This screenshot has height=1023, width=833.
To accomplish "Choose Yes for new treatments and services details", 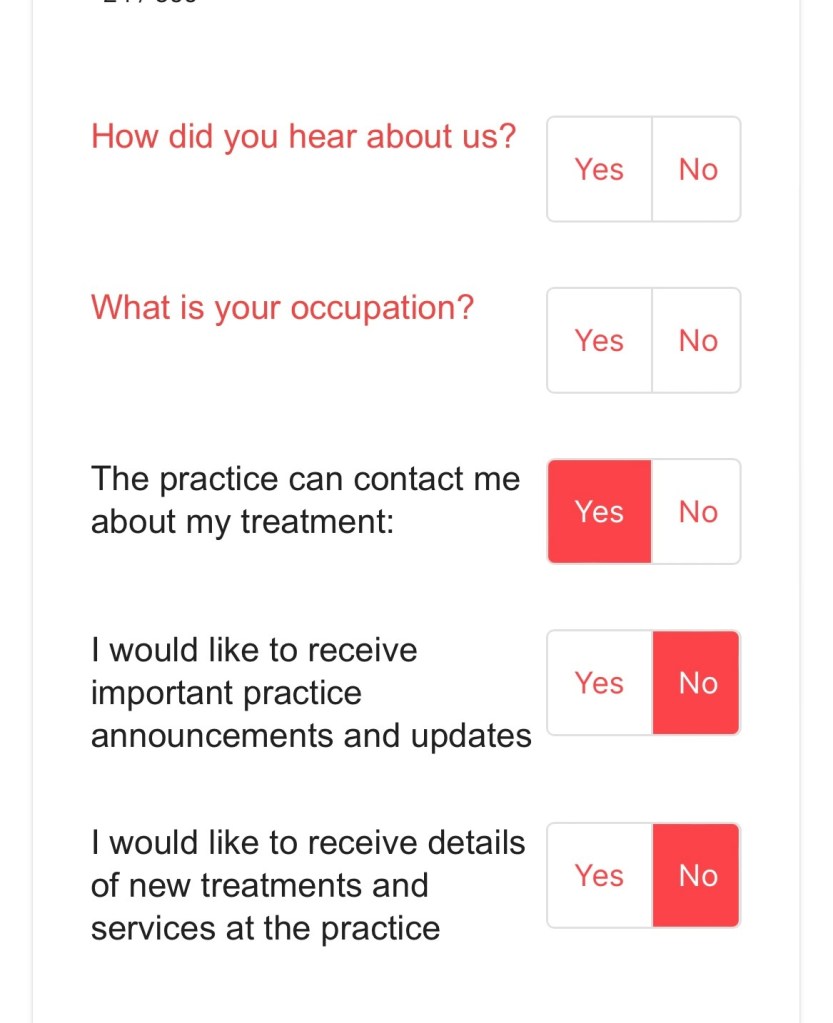I will click(599, 875).
